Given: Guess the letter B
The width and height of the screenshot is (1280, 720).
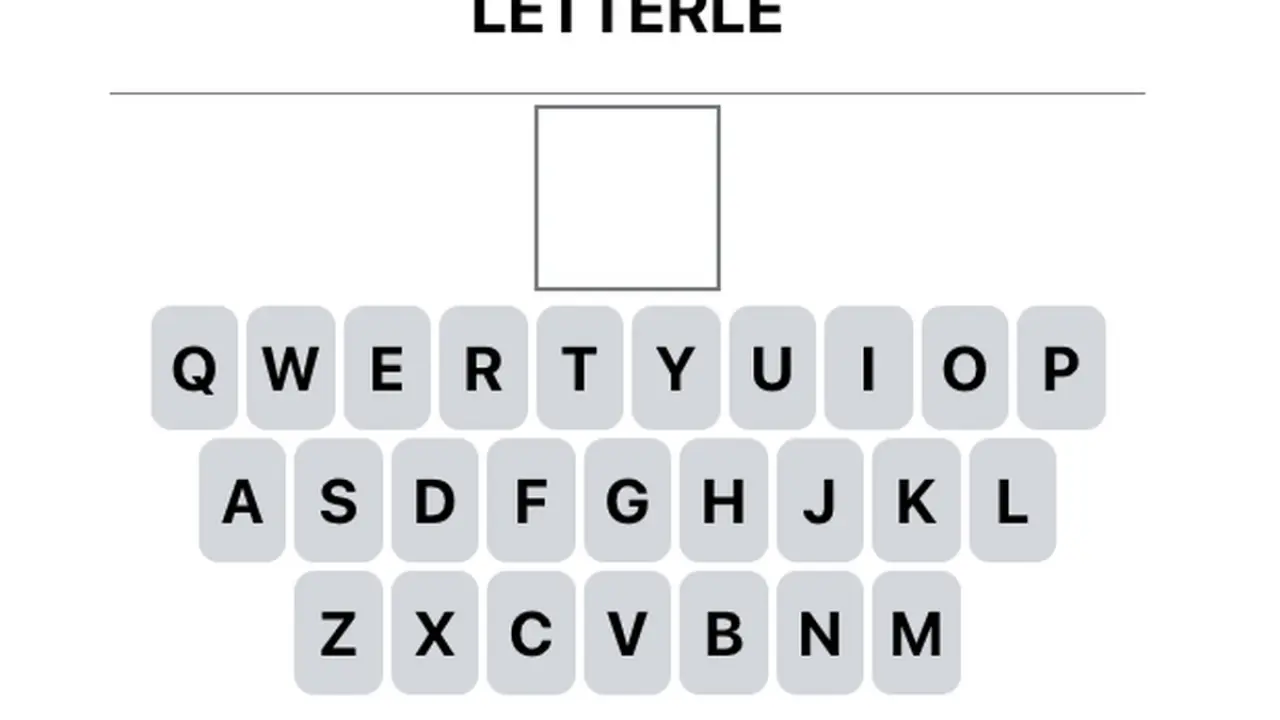Looking at the screenshot, I should tap(723, 632).
